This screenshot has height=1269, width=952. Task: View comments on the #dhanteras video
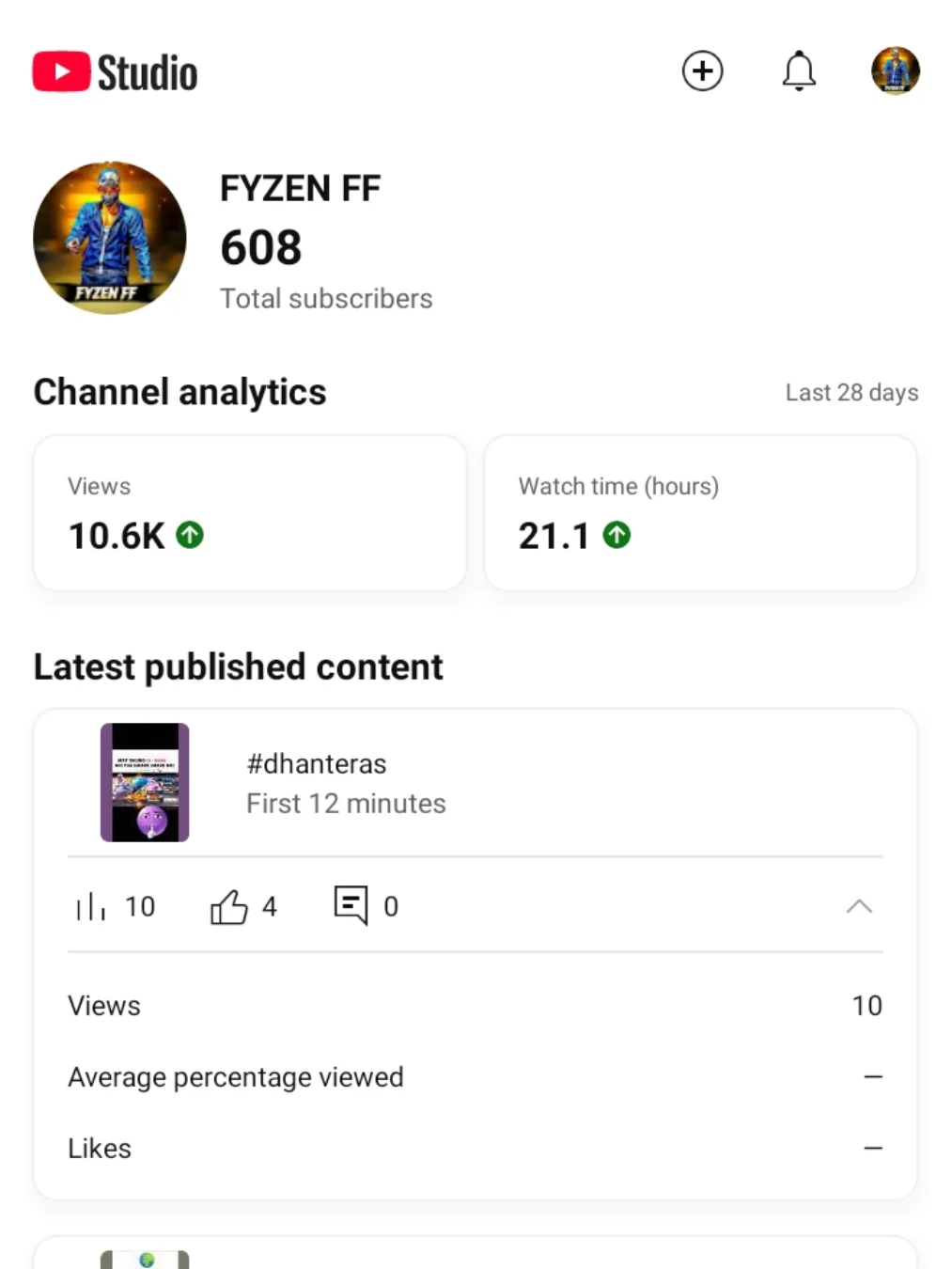366,906
